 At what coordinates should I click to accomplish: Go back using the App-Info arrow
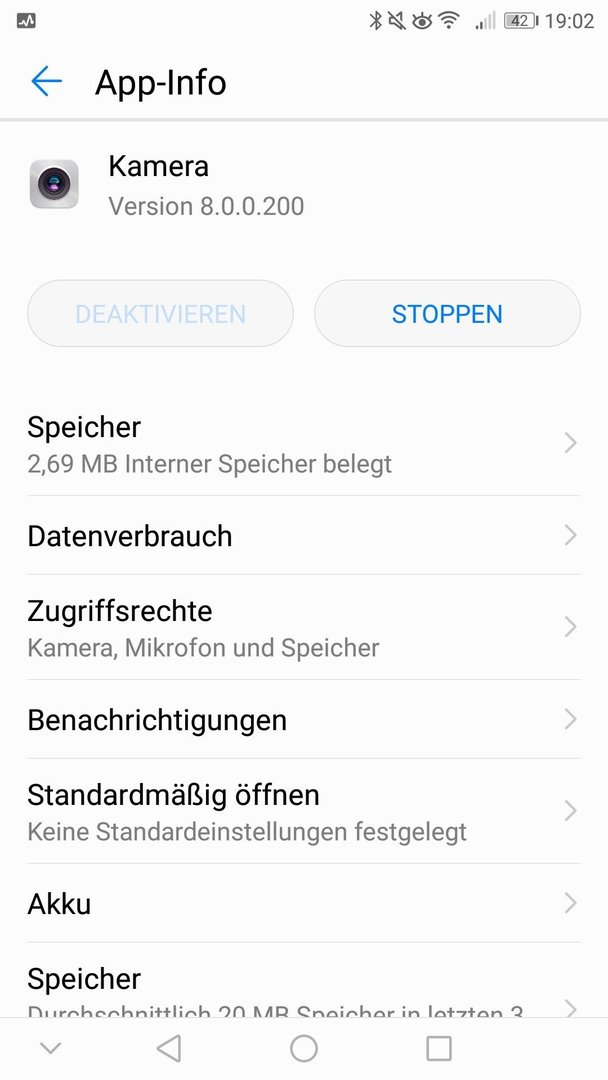pos(47,81)
